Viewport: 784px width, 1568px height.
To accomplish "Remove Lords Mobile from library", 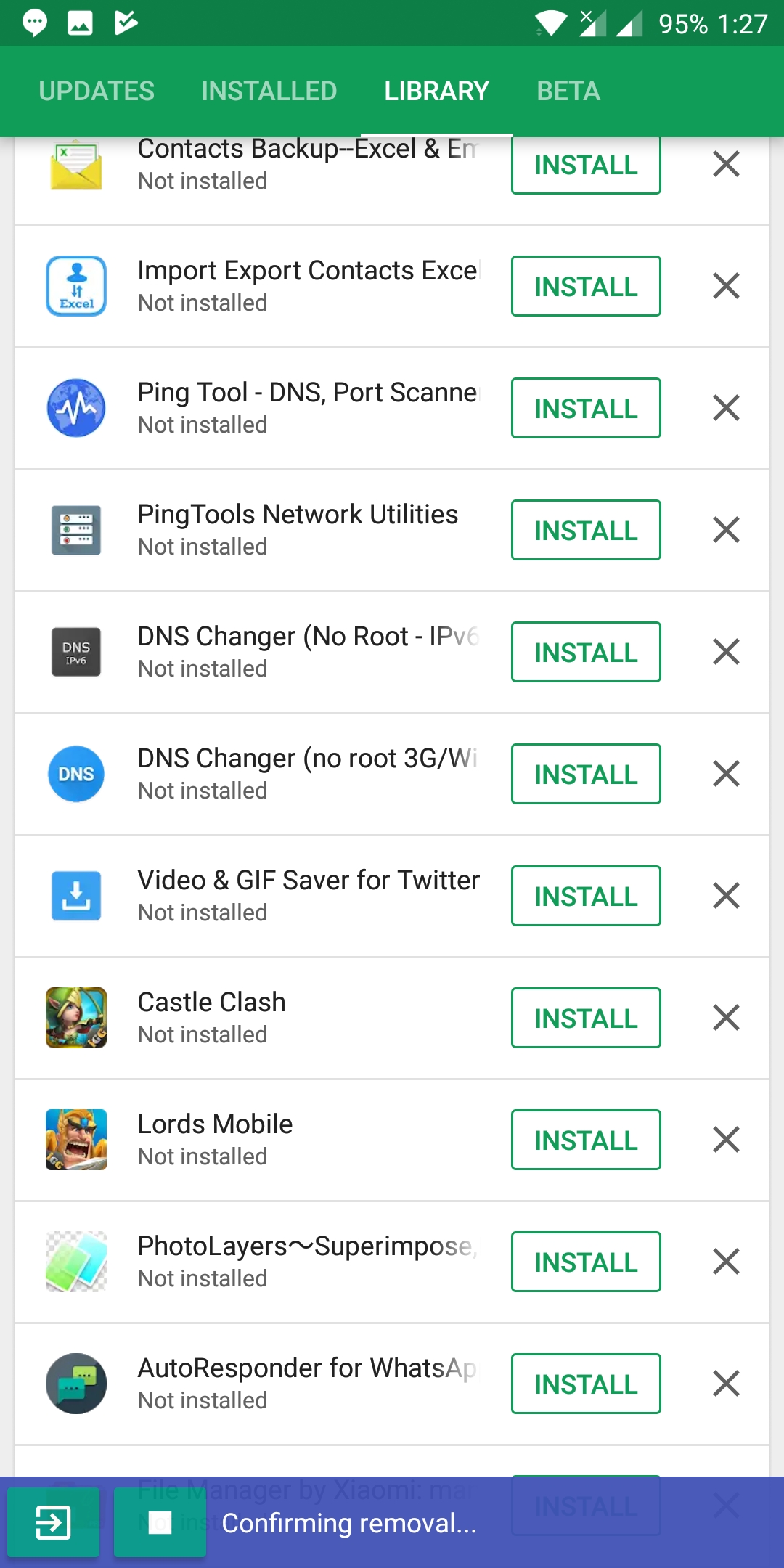I will point(726,1140).
